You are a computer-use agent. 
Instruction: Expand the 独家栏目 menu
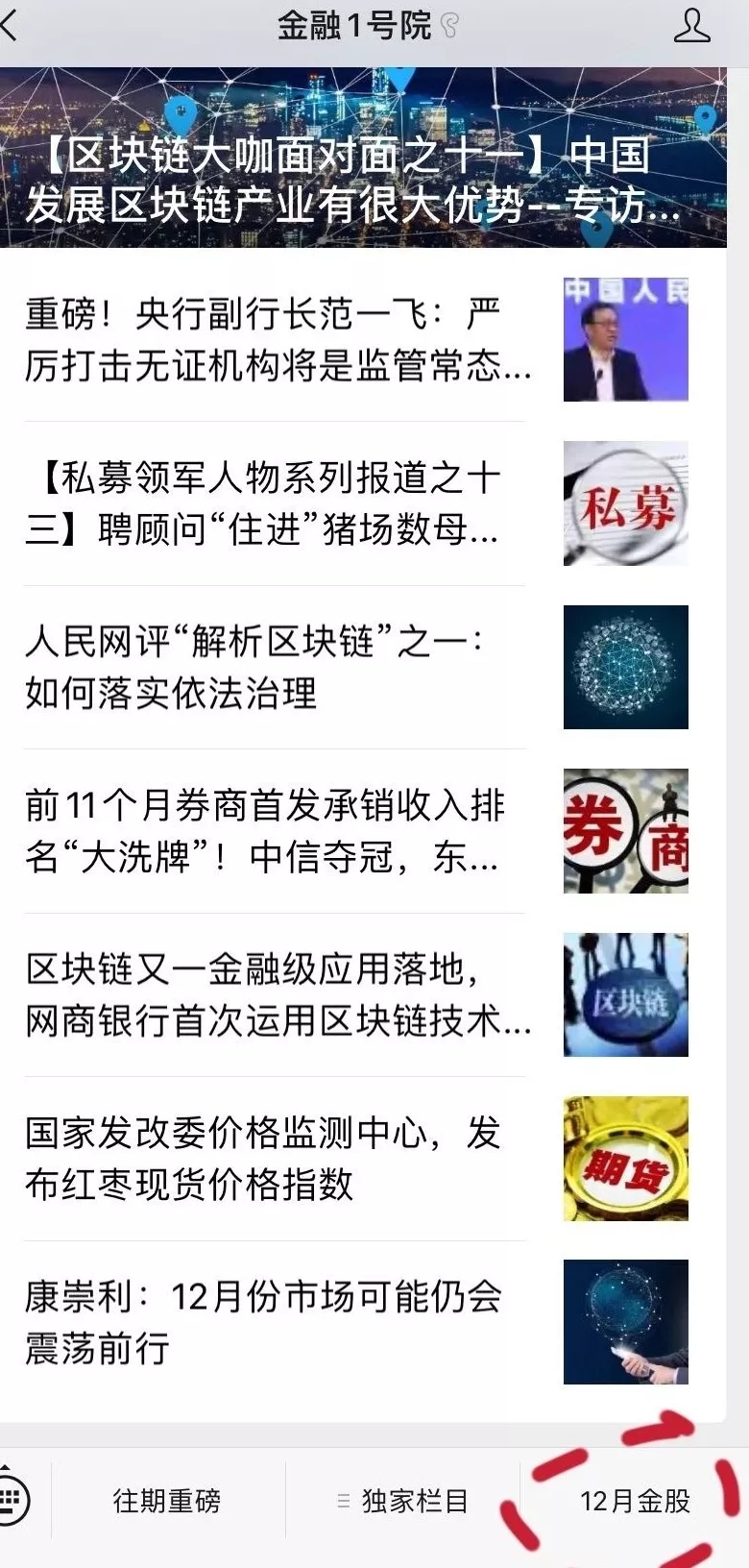click(x=403, y=1501)
